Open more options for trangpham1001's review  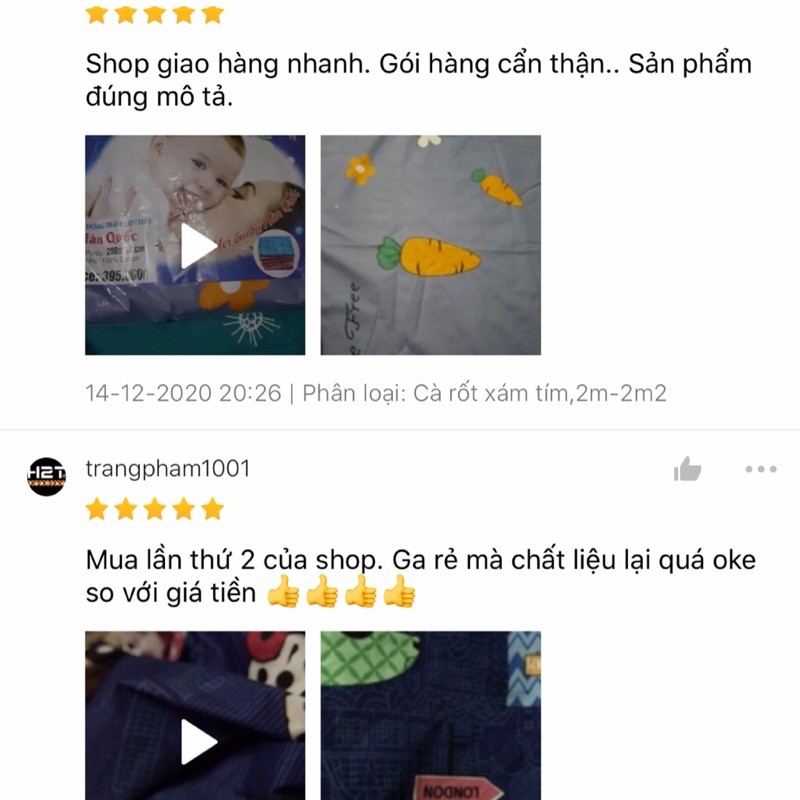[x=760, y=469]
